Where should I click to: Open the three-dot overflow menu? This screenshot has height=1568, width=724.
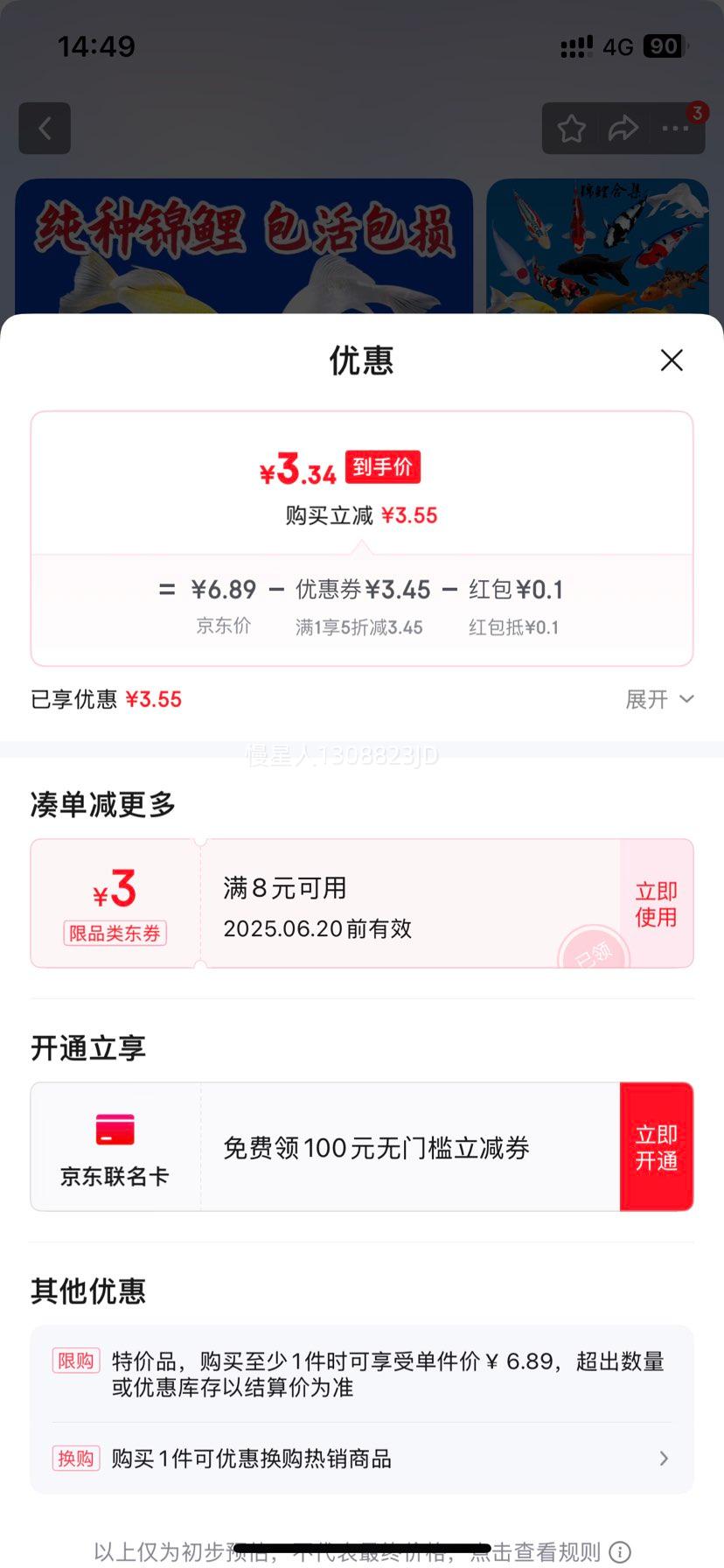[675, 129]
